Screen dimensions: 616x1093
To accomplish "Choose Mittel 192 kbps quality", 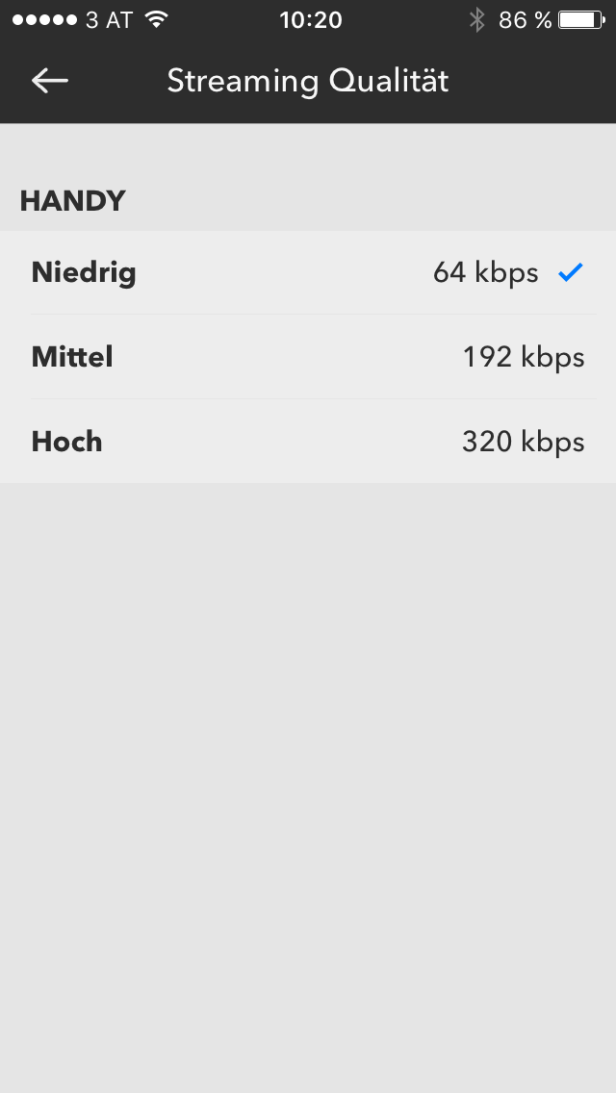I will [x=308, y=357].
